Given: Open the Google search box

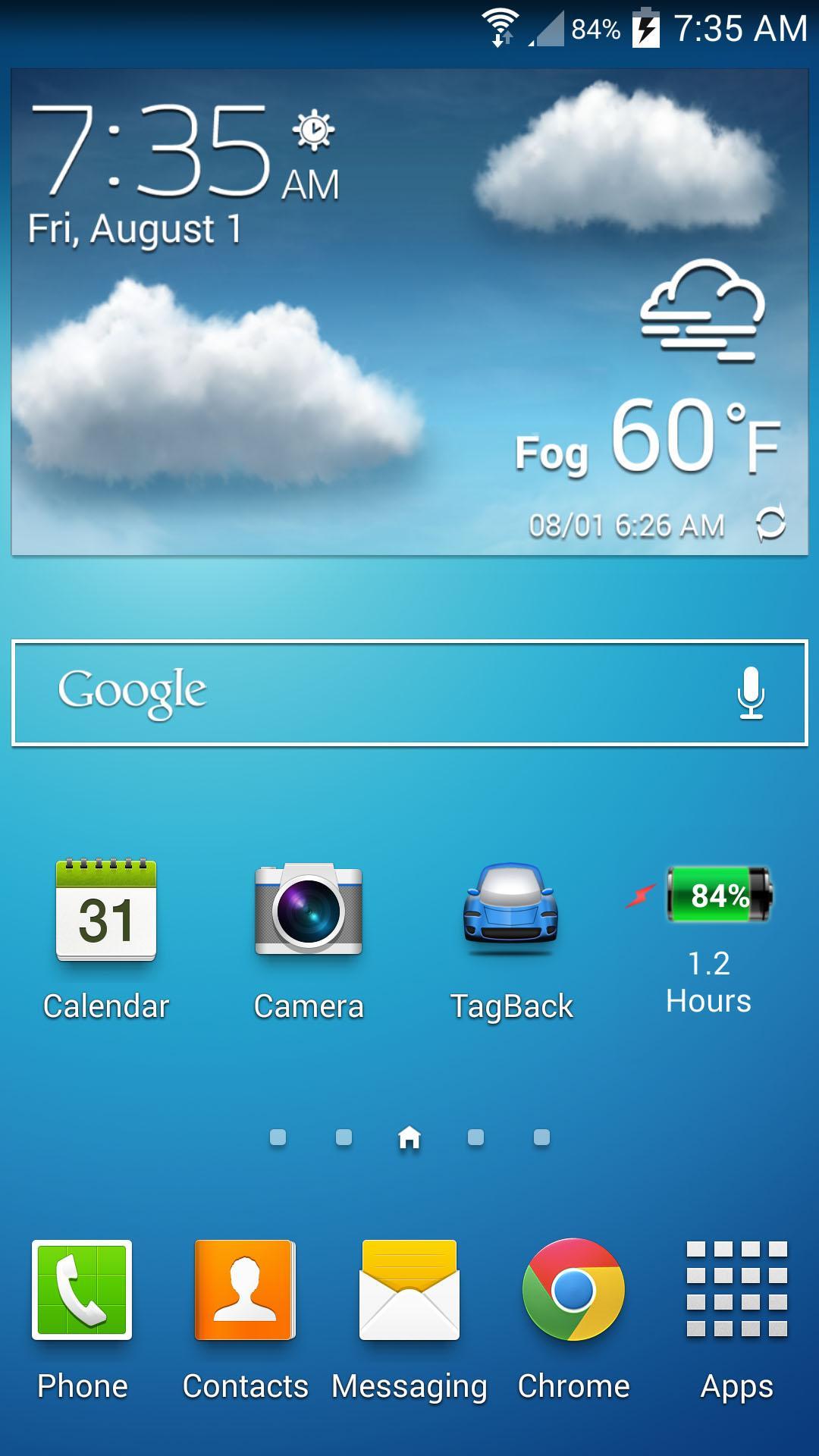Looking at the screenshot, I should [x=379, y=692].
